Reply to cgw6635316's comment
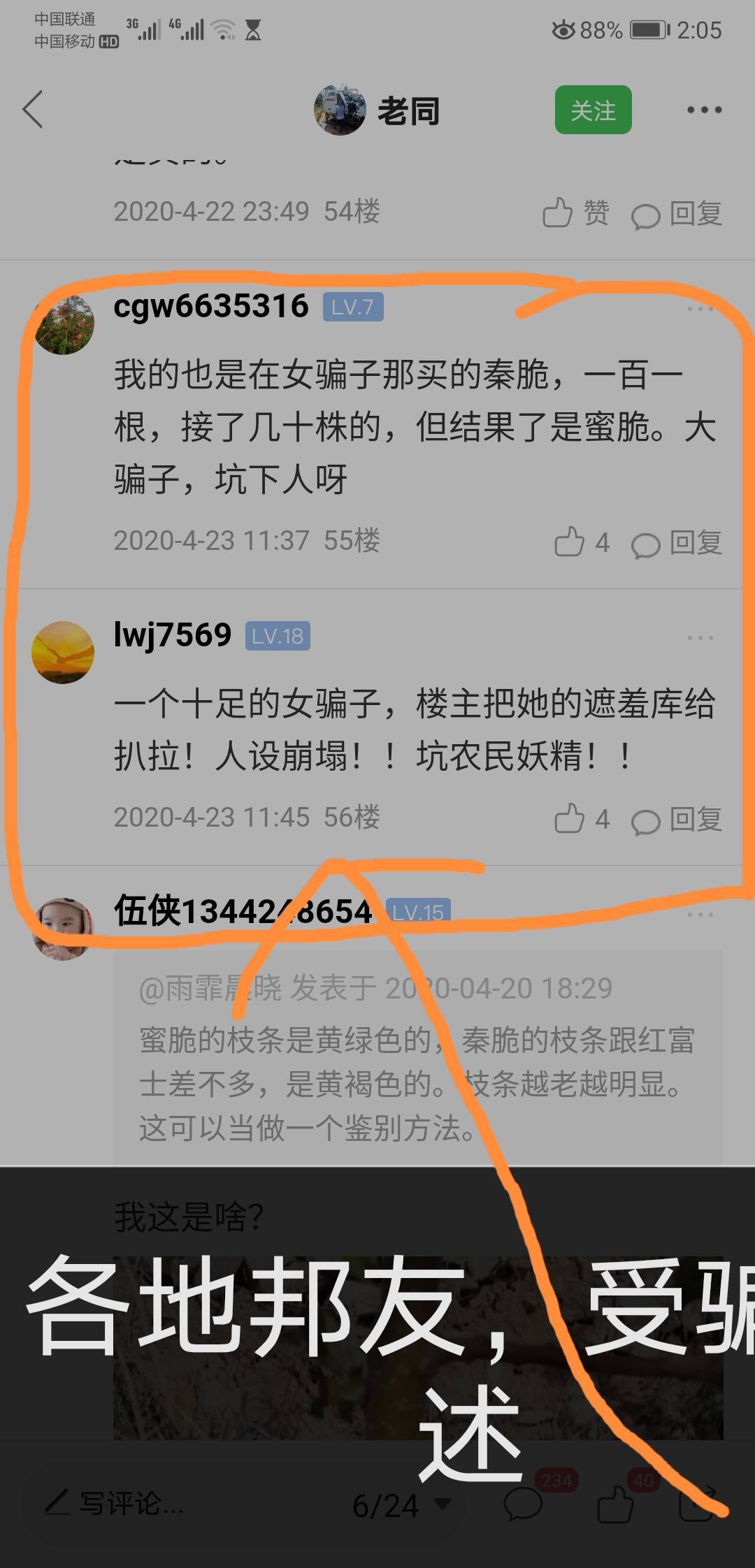Screen dimensions: 755x1568 (x=677, y=543)
